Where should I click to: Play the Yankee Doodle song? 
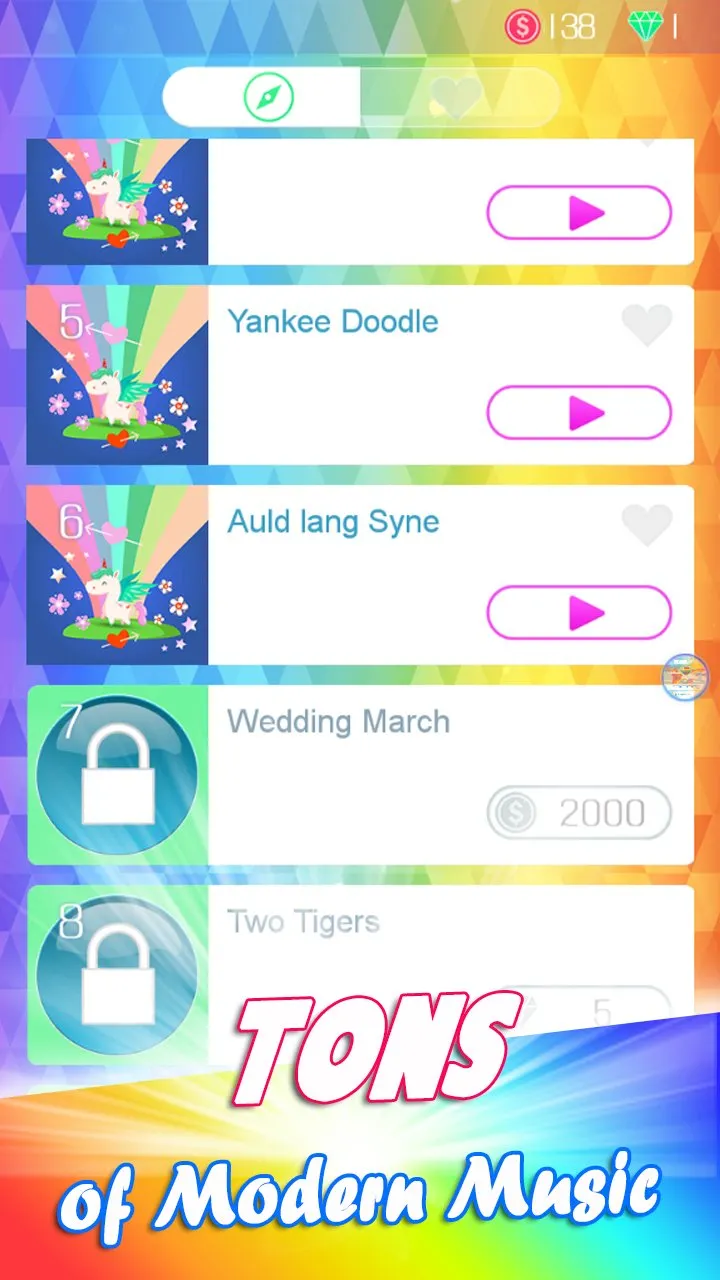(x=579, y=412)
